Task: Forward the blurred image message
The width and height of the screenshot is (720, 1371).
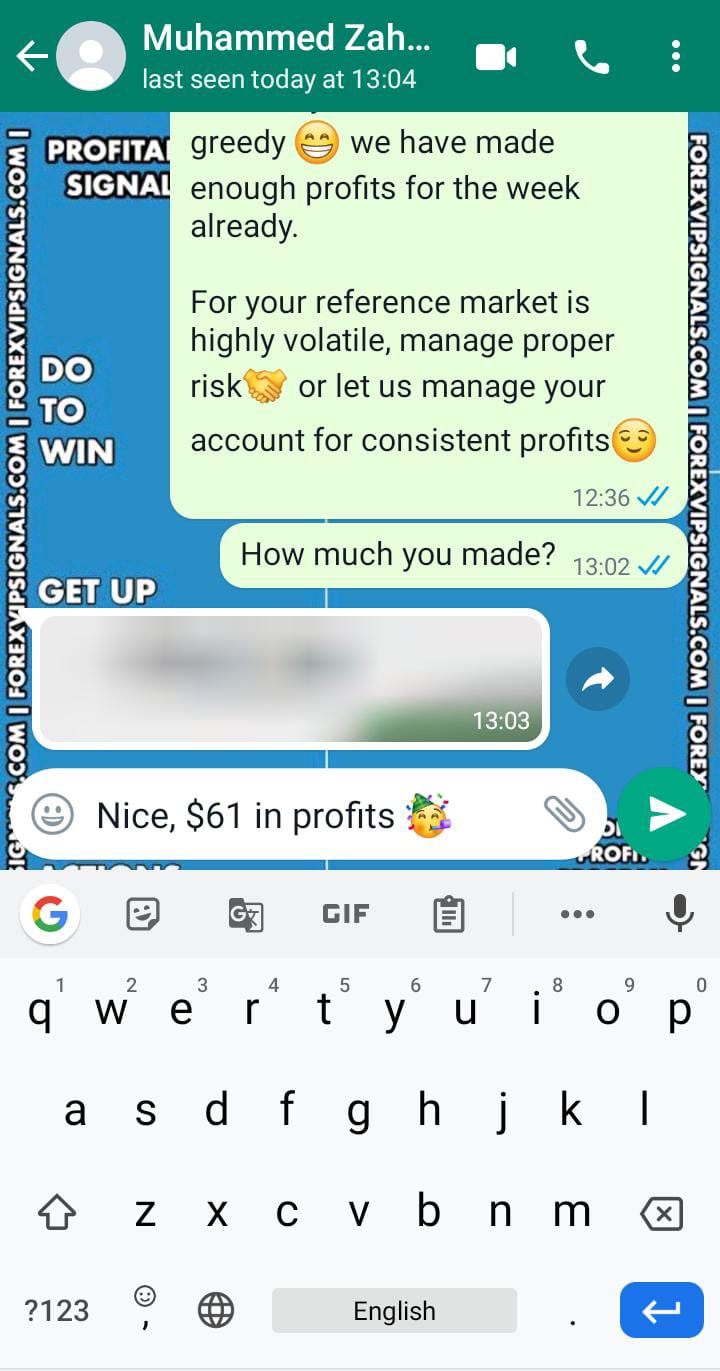Action: click(x=597, y=681)
